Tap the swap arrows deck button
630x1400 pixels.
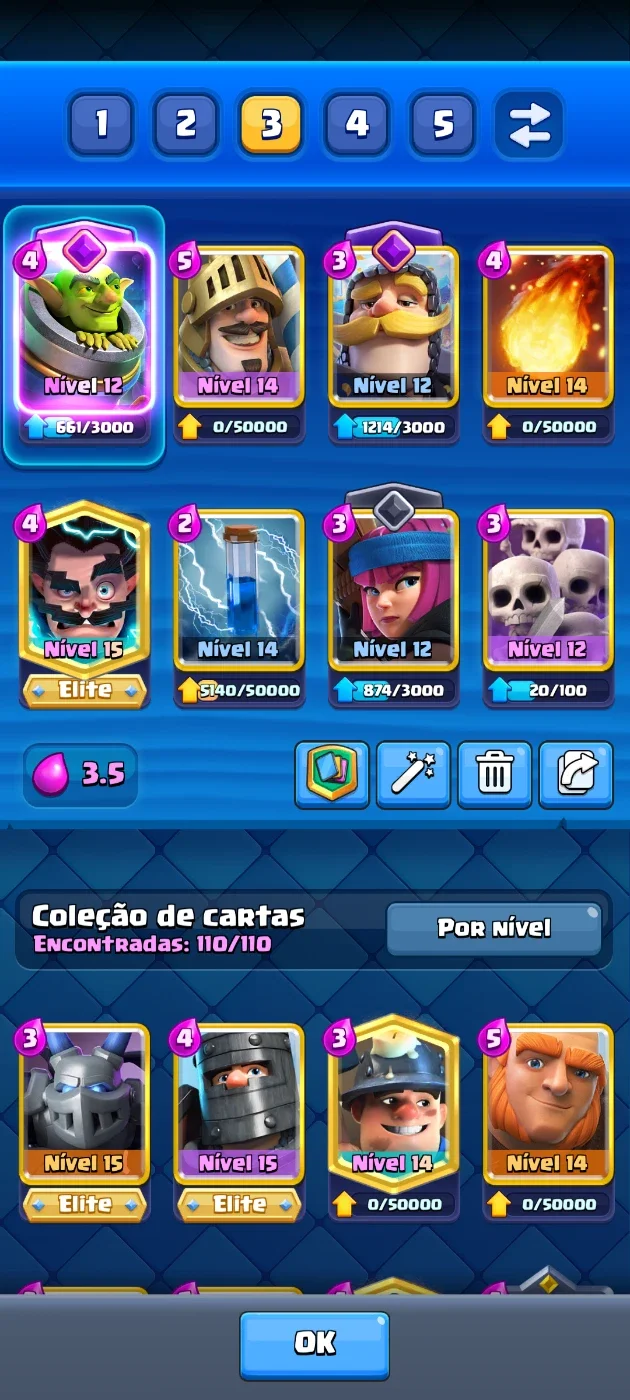[x=529, y=125]
